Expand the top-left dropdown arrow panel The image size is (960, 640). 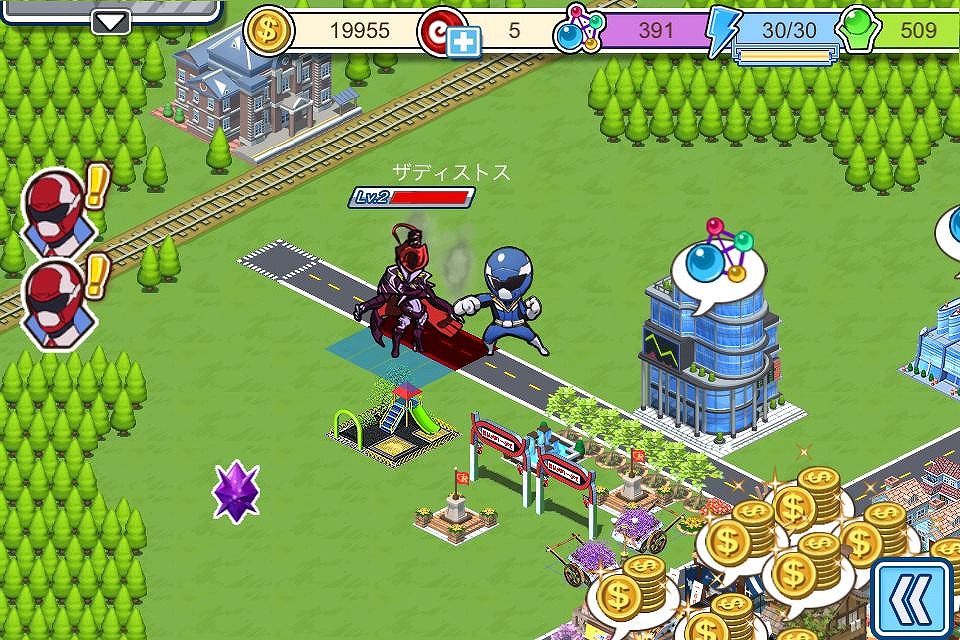click(x=111, y=21)
